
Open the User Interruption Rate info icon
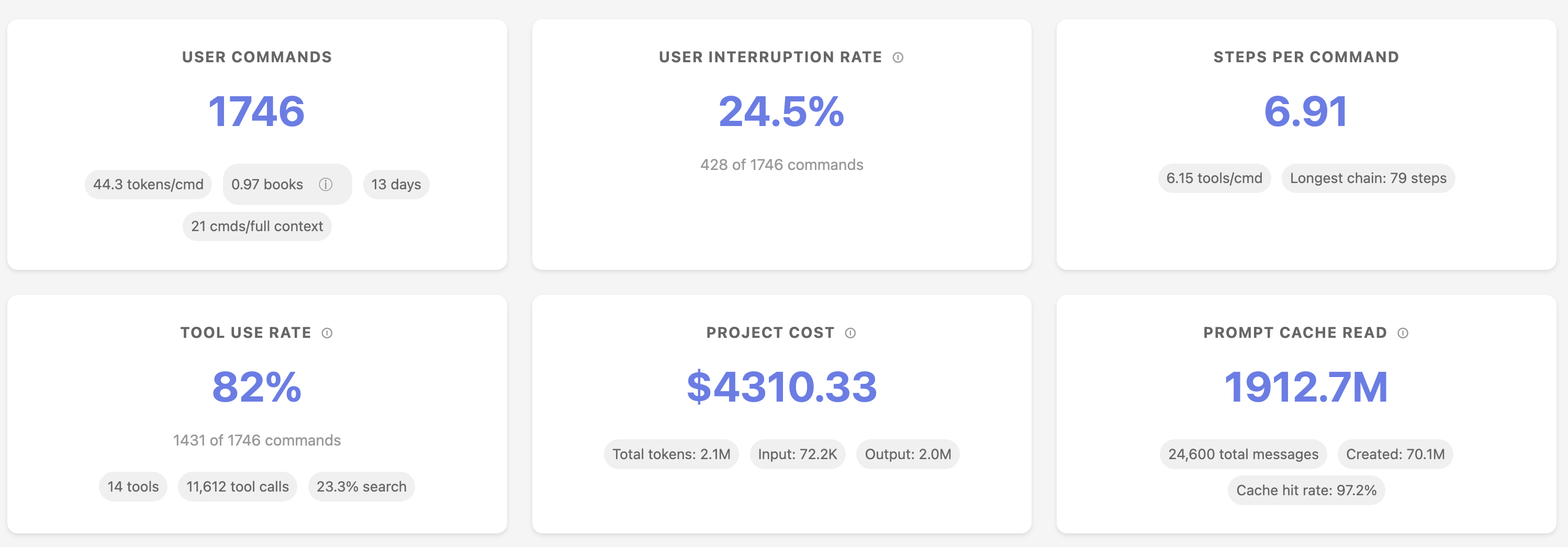[898, 57]
